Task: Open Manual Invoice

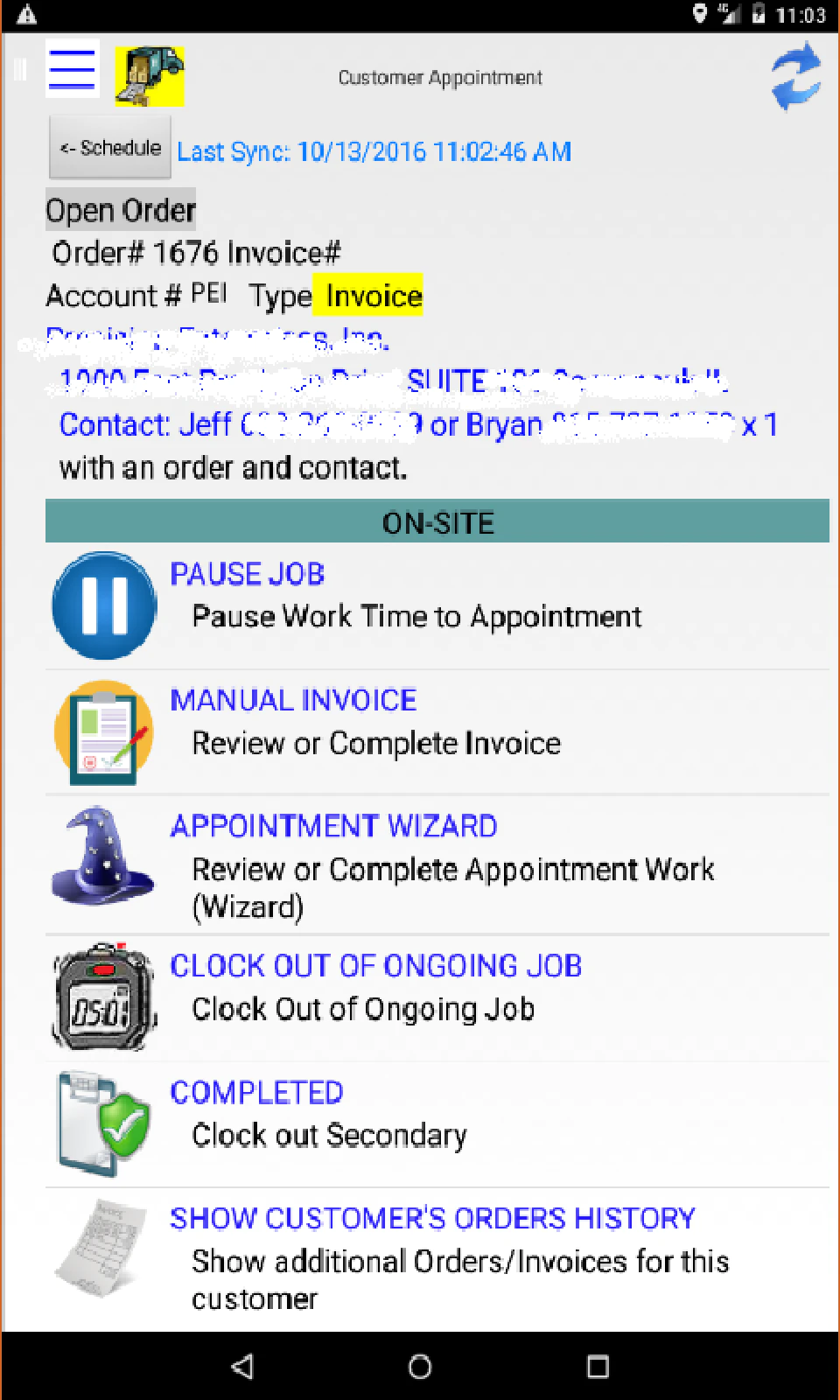Action: click(437, 732)
